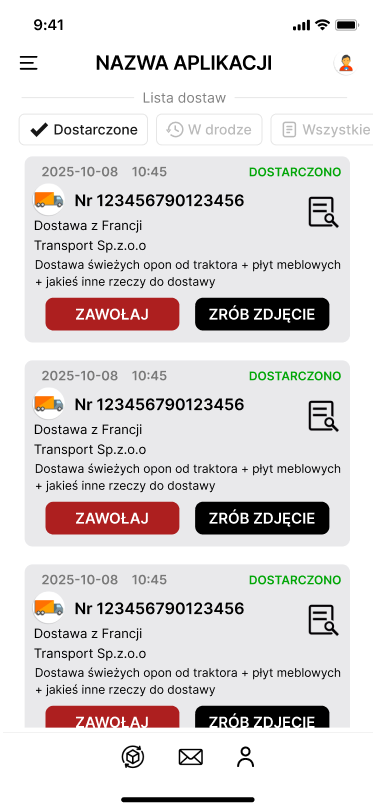The image size is (376, 809).
Task: Tap ZRÓB ZDJĘCIE in the first delivery card
Action: click(x=262, y=314)
